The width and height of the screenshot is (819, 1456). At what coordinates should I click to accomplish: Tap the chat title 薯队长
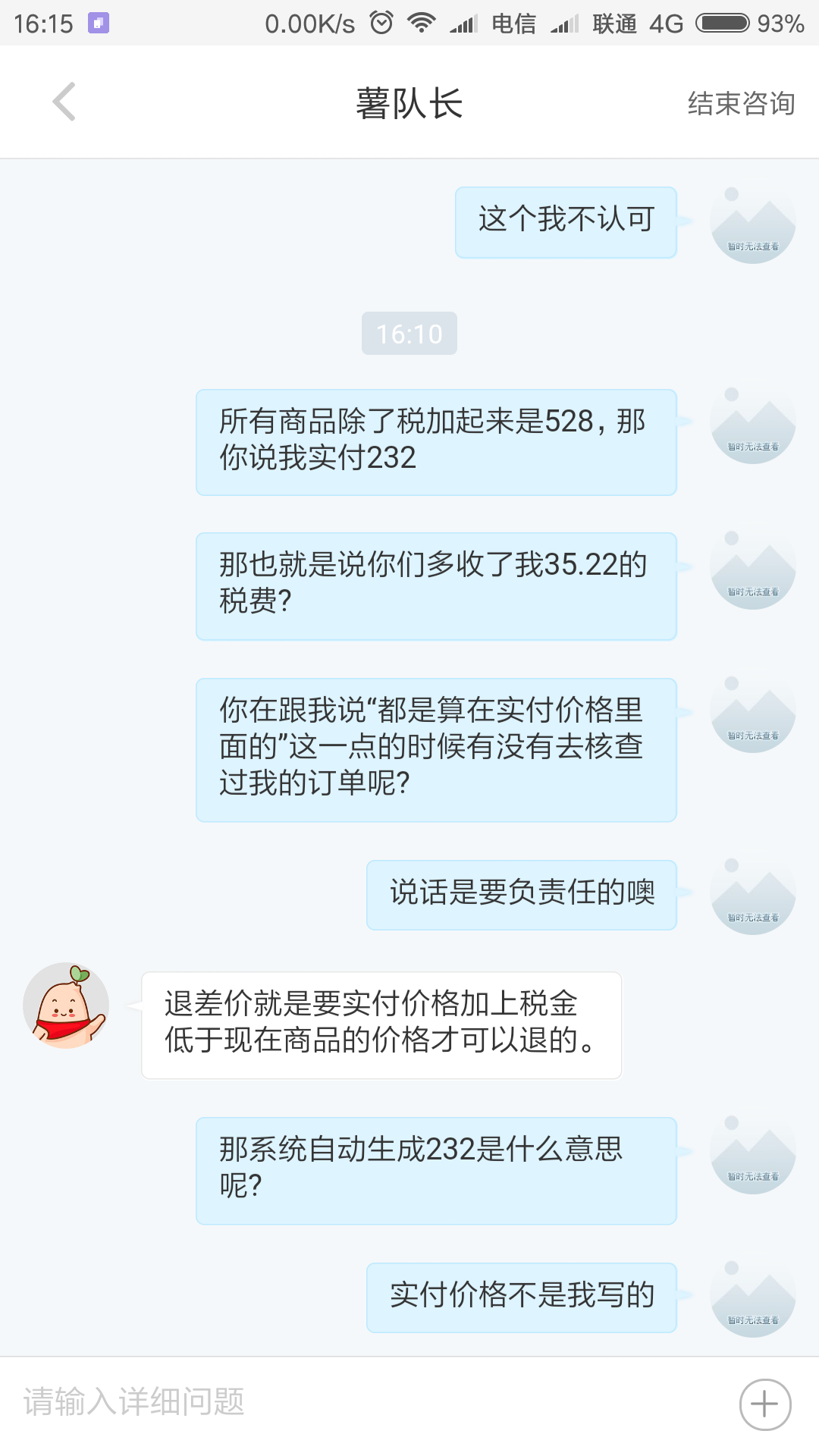pos(409,102)
